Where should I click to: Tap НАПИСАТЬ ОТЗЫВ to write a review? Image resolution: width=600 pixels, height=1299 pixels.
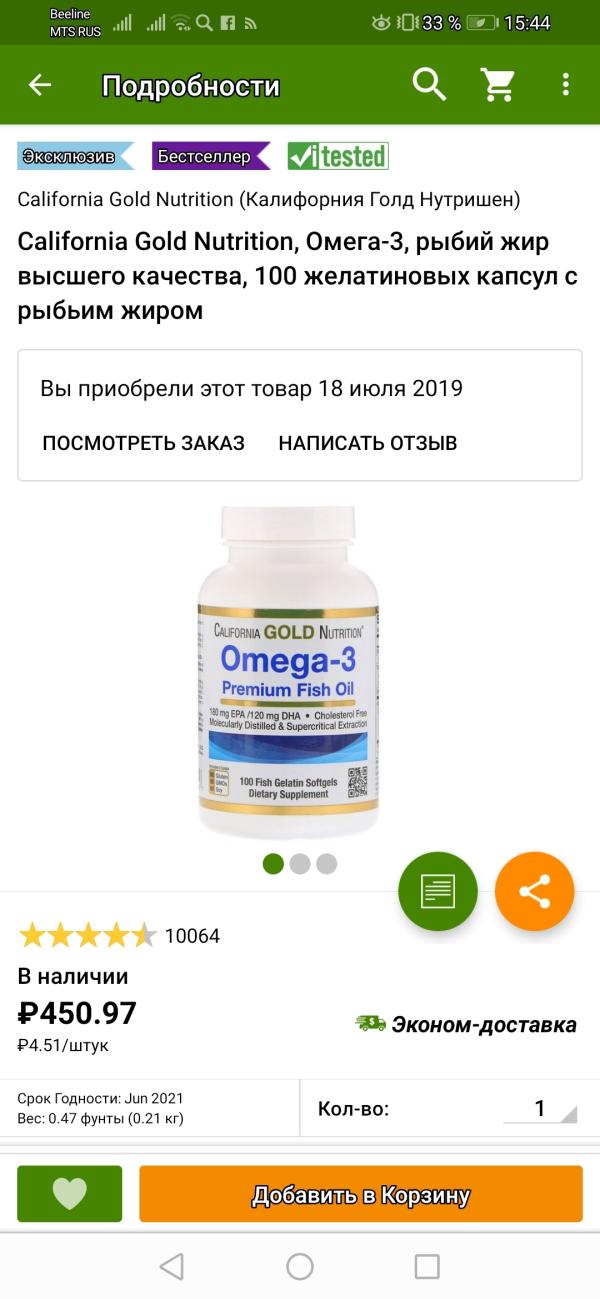pos(368,443)
